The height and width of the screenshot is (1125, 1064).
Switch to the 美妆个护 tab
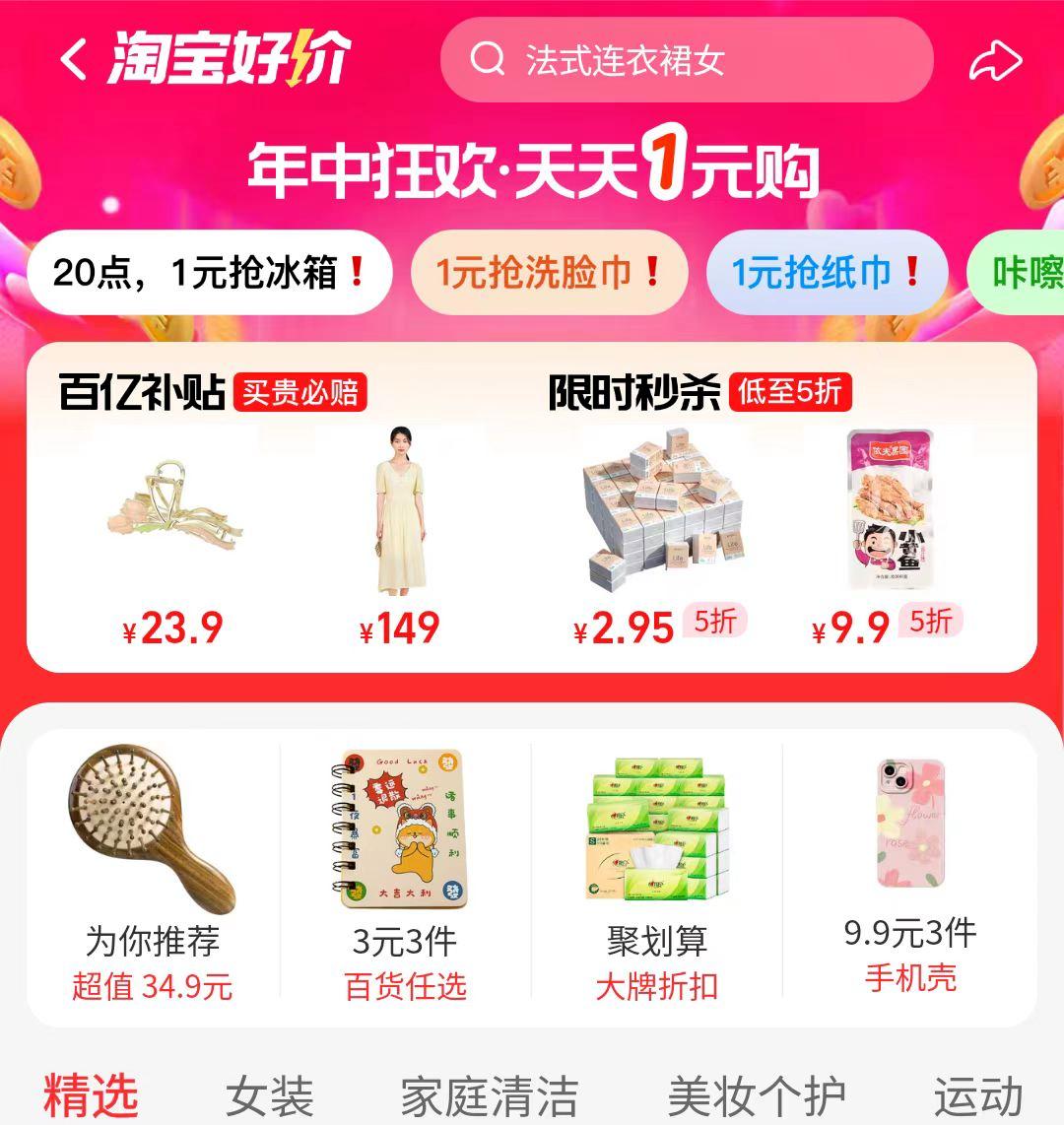point(759,1093)
